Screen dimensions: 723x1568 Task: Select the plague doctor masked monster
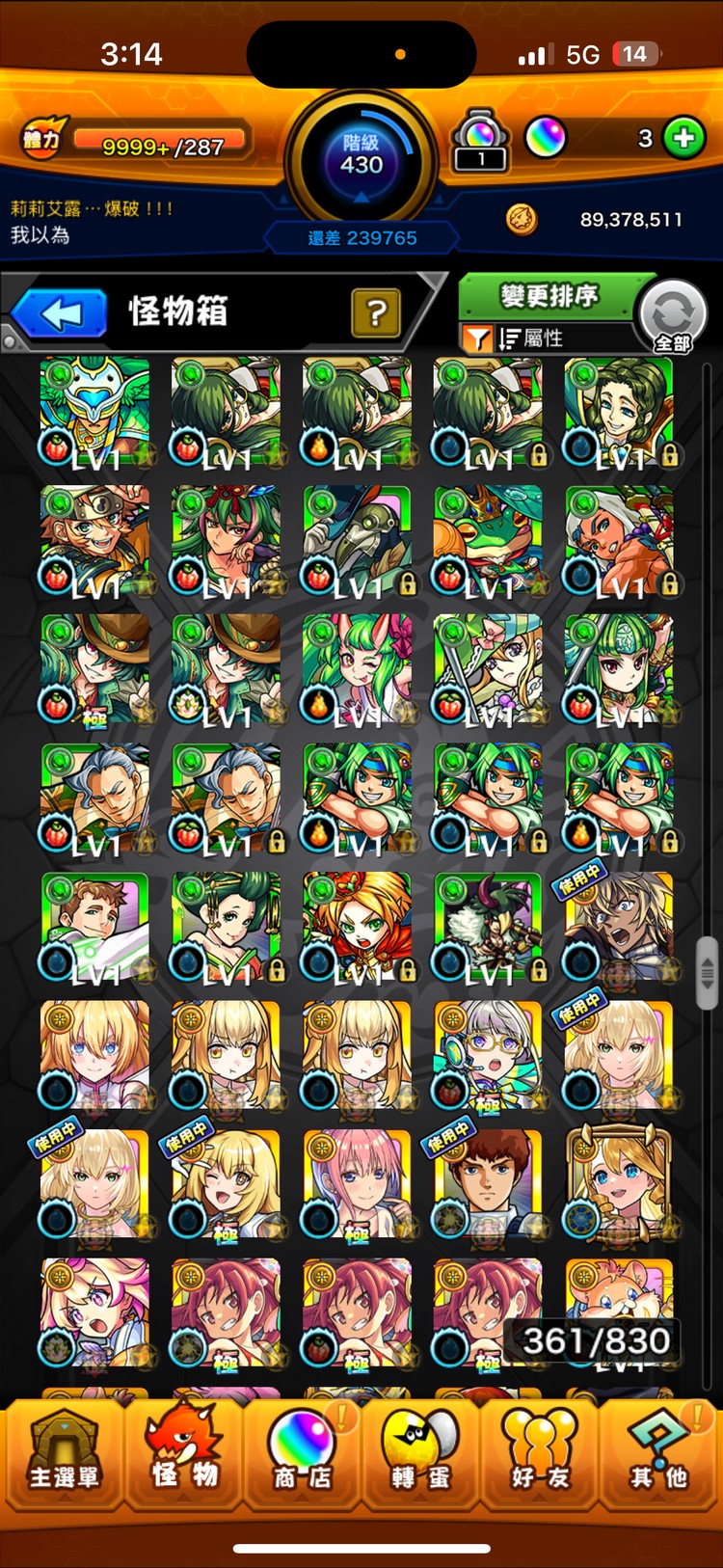[x=357, y=539]
